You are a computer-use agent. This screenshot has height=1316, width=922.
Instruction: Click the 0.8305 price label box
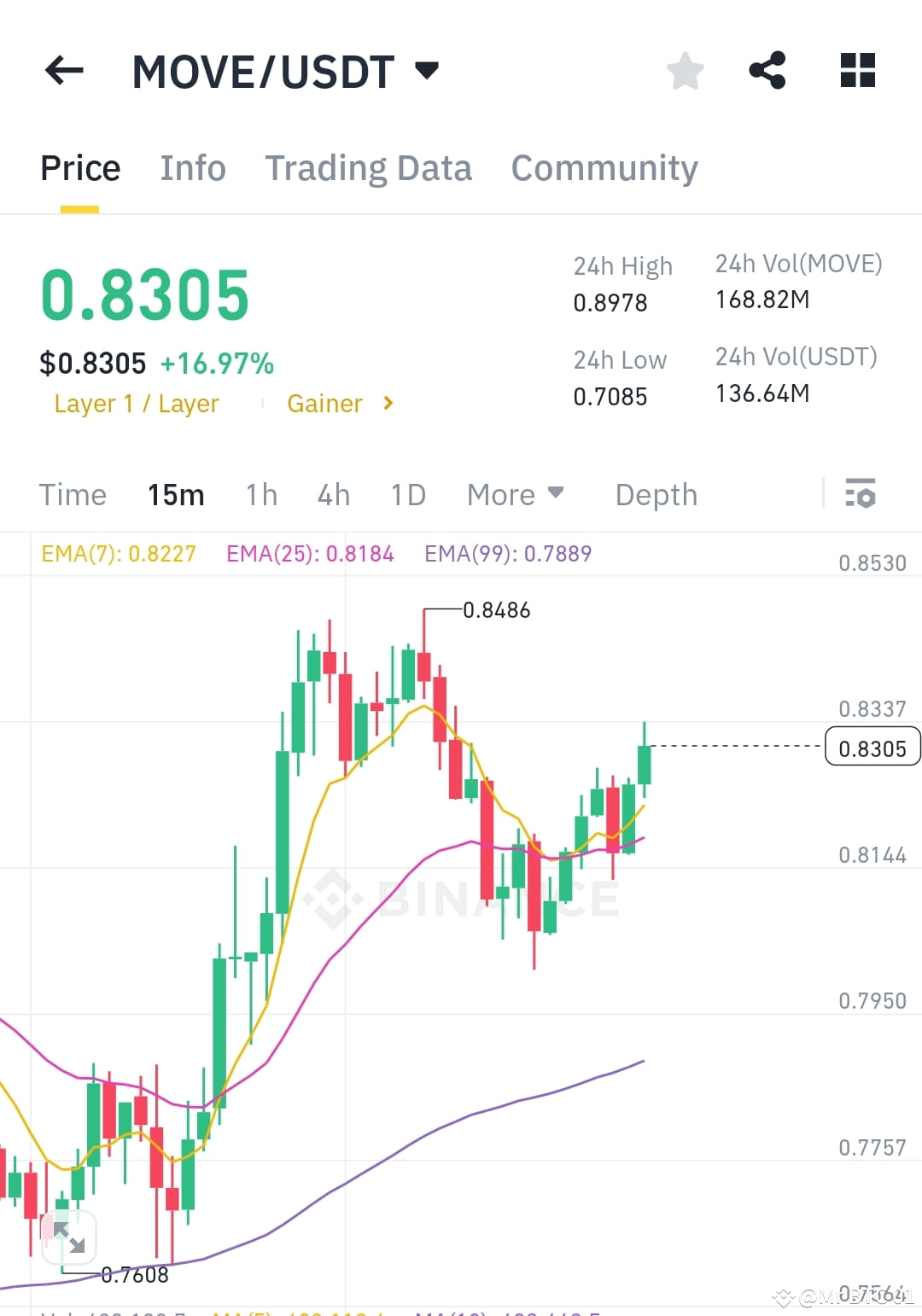(872, 748)
